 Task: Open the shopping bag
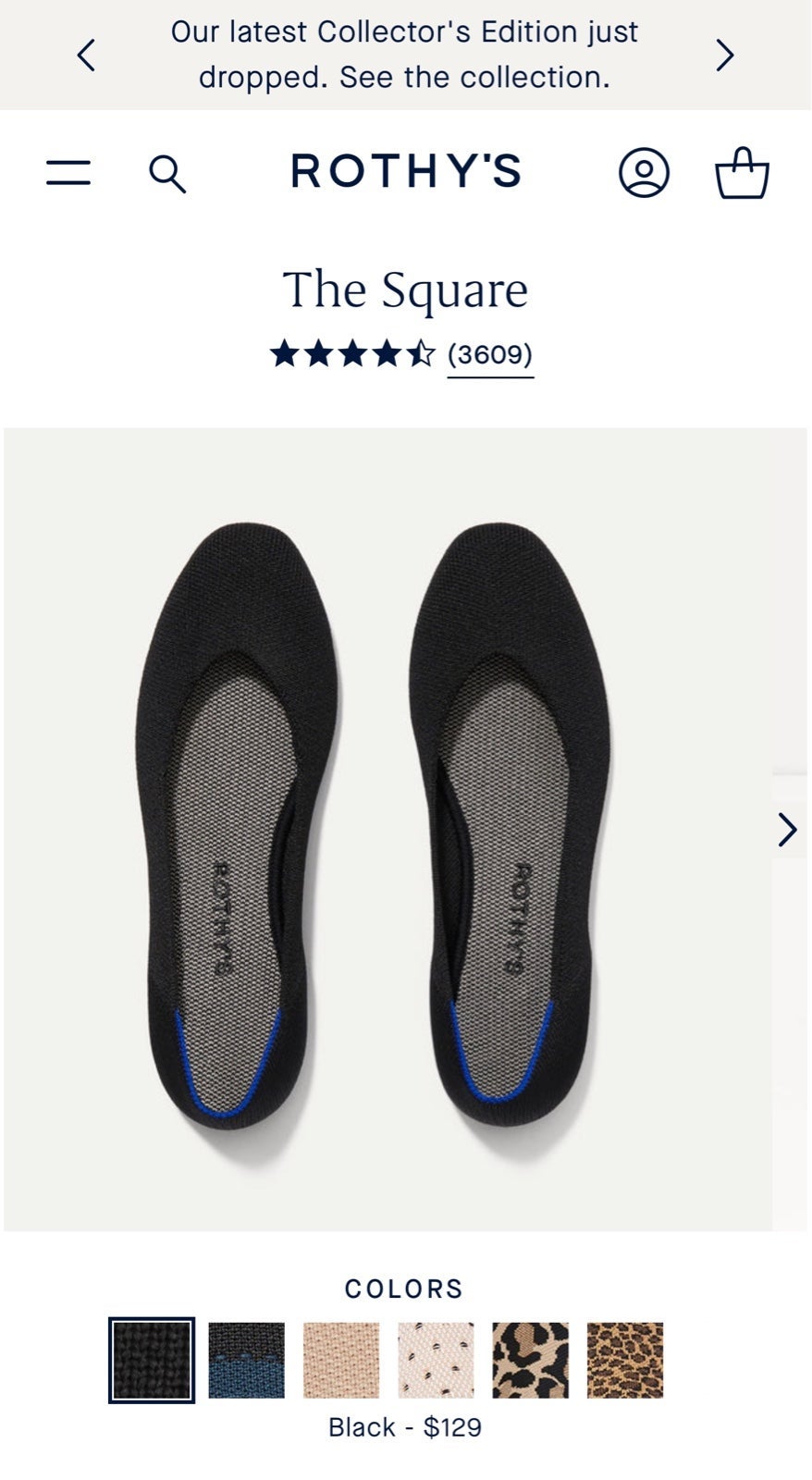click(x=742, y=172)
